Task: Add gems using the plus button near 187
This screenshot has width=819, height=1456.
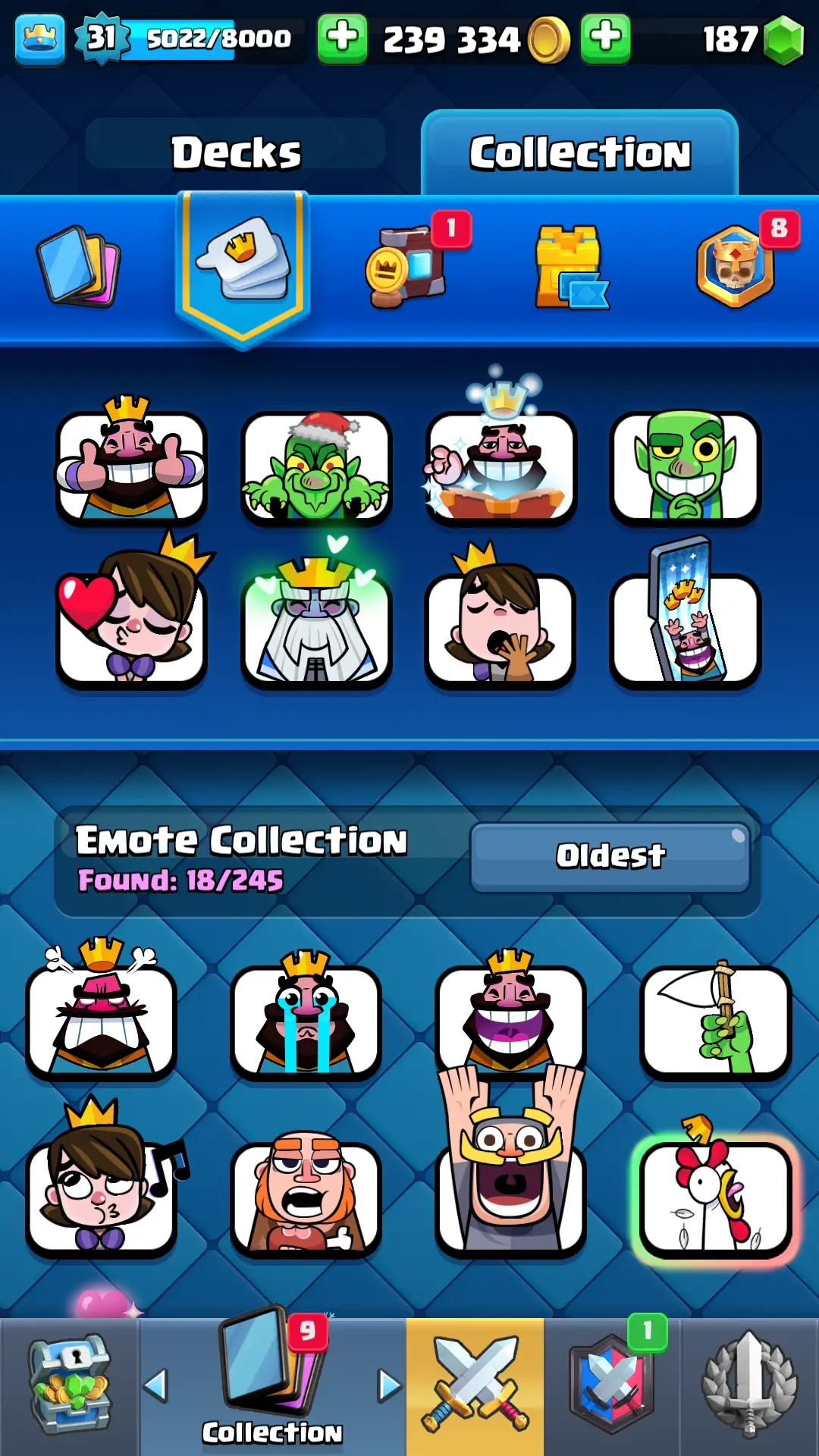Action: (605, 38)
